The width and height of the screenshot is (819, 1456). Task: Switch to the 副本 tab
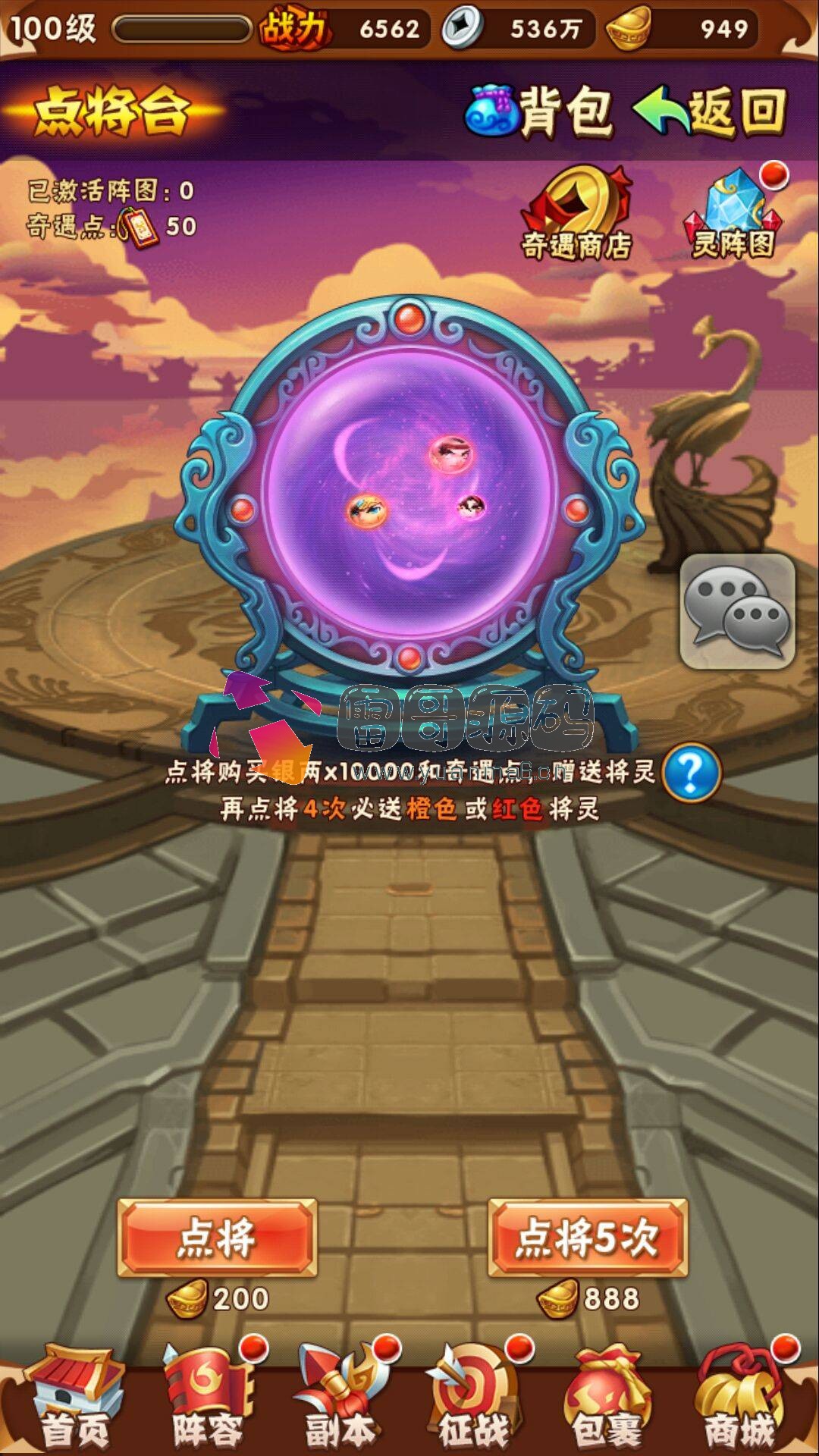coord(341,1397)
